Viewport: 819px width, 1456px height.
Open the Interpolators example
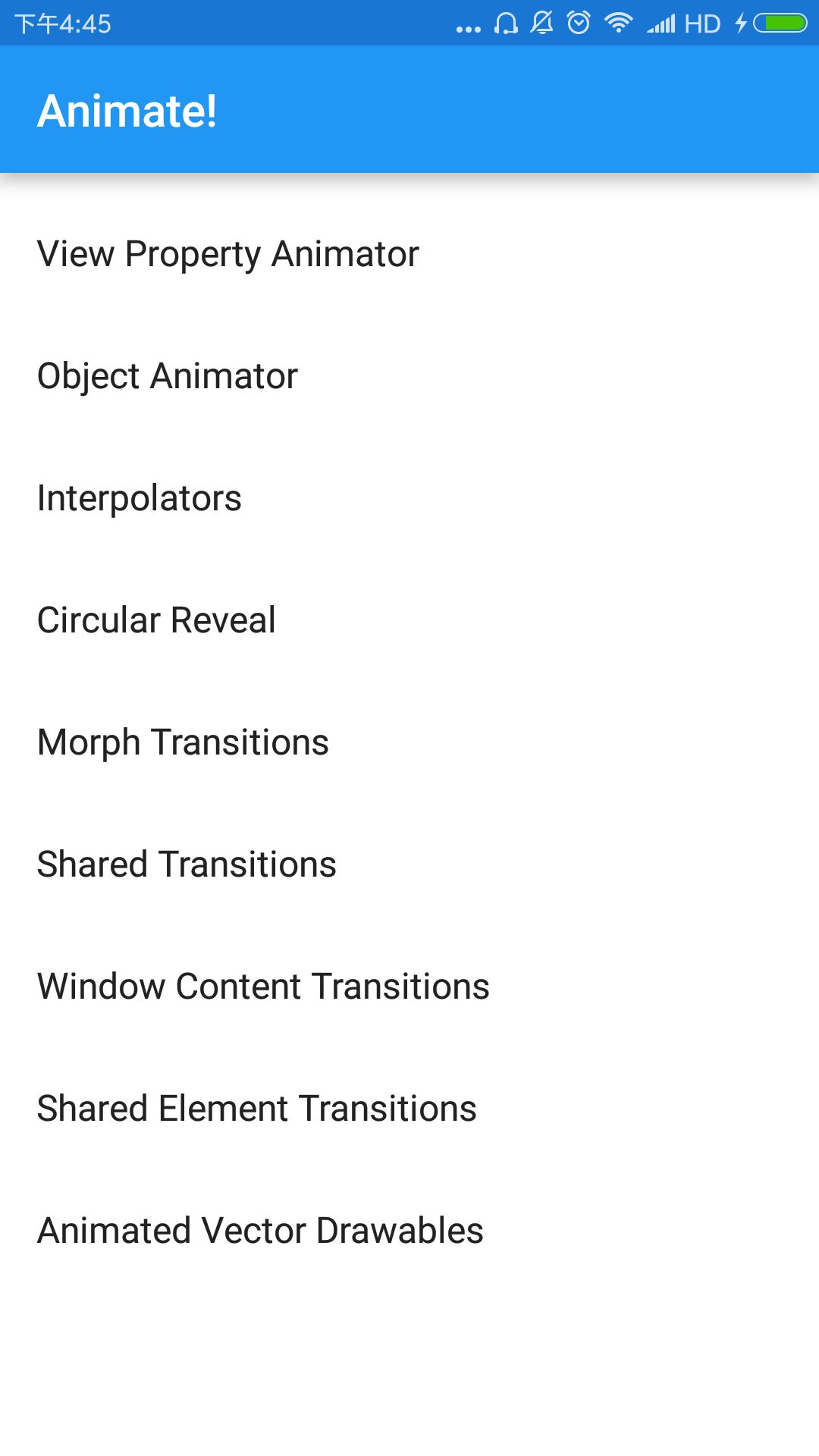click(x=409, y=498)
